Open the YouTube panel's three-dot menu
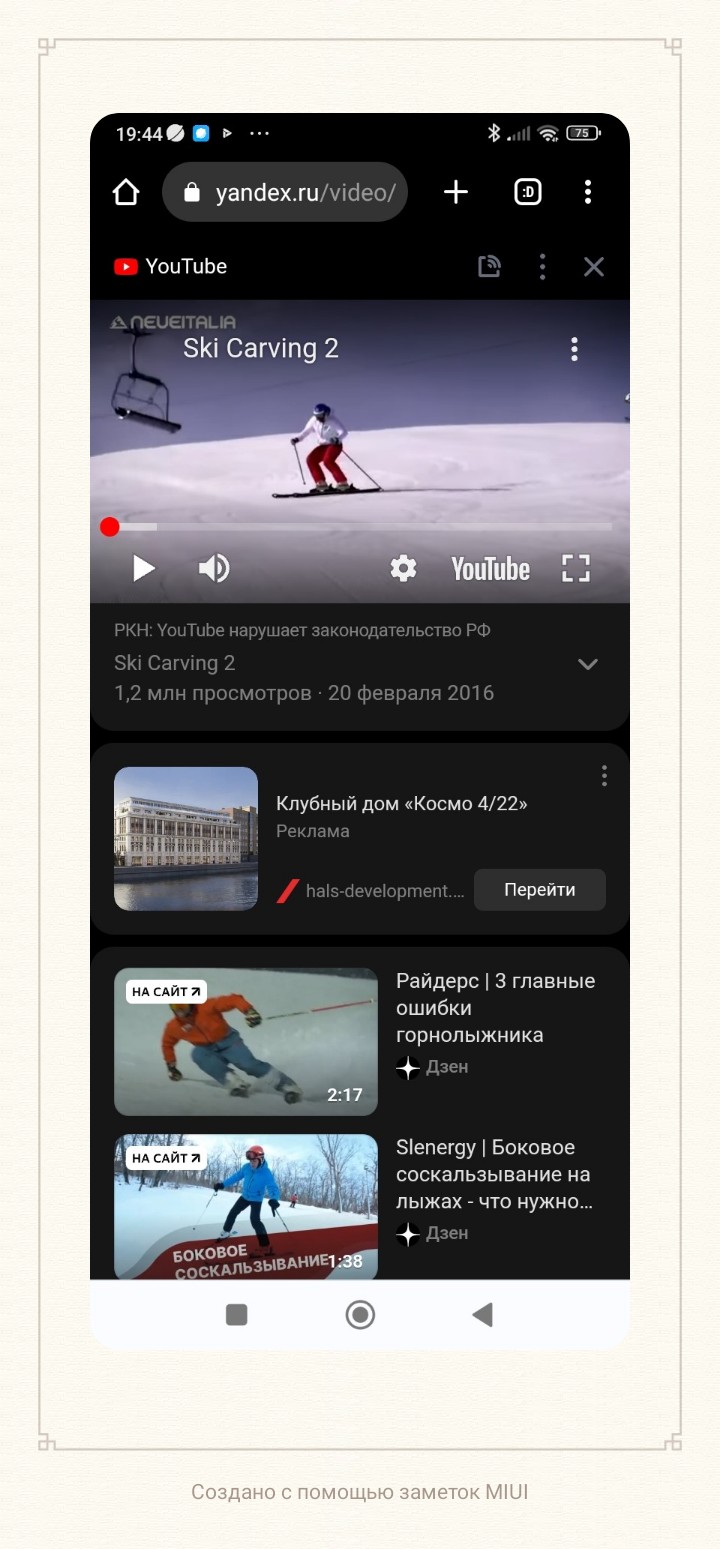Screen dimensions: 720x1549 point(543,266)
